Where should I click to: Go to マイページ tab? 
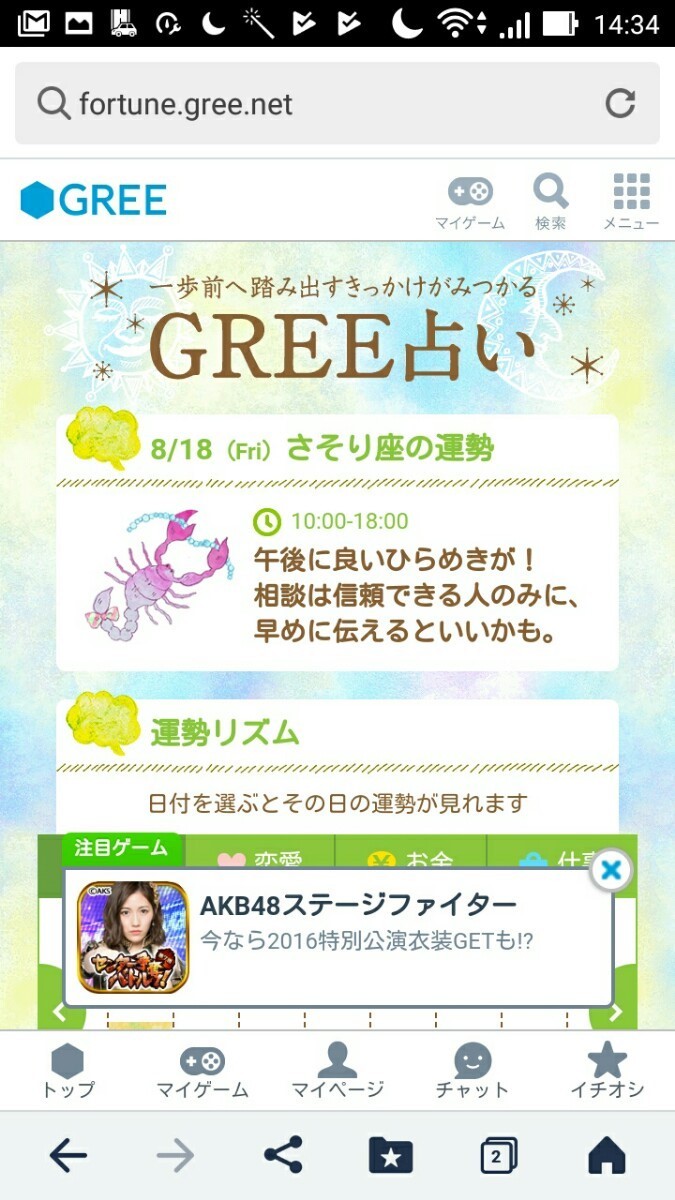click(x=337, y=1070)
